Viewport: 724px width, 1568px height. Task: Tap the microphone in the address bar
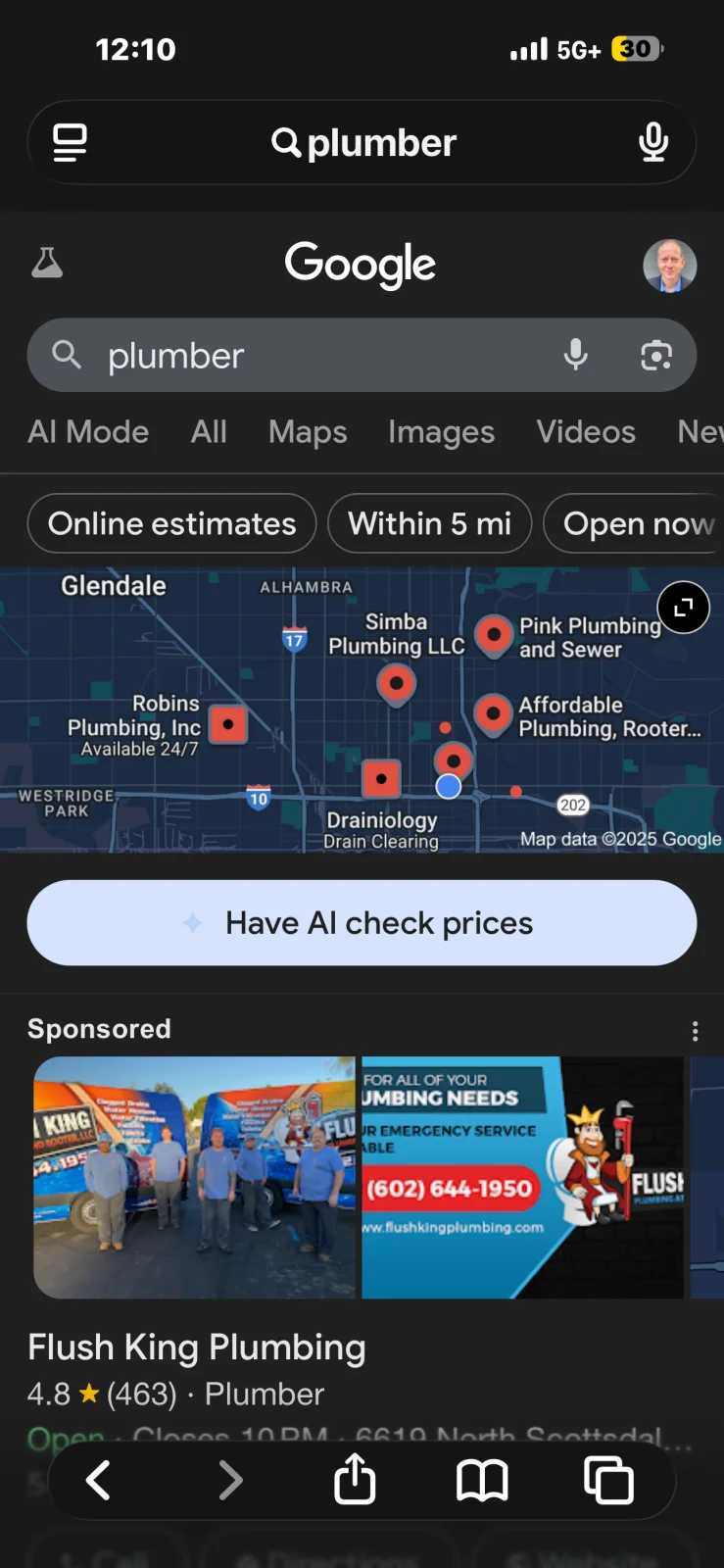(x=653, y=142)
